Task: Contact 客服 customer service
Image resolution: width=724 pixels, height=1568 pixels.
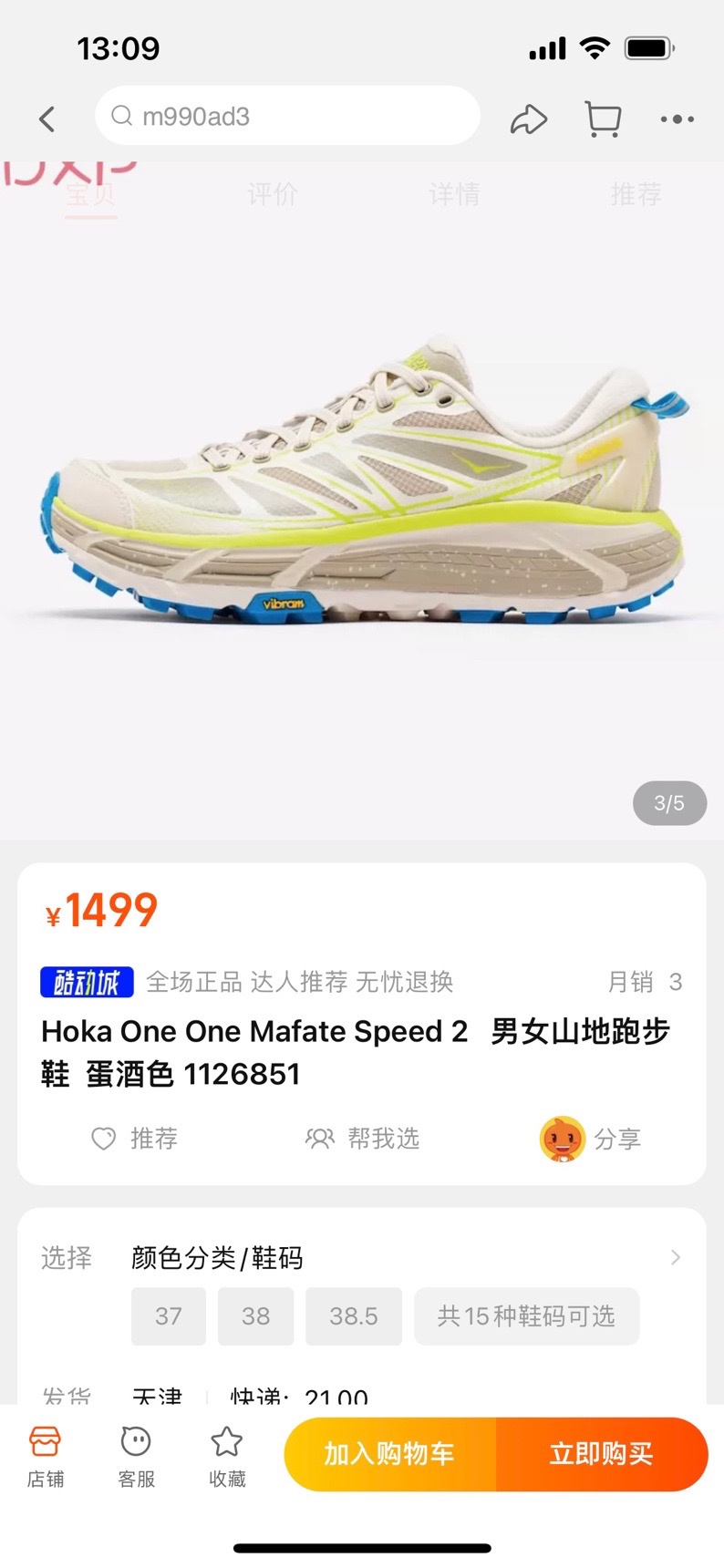Action: pyautogui.click(x=136, y=1455)
